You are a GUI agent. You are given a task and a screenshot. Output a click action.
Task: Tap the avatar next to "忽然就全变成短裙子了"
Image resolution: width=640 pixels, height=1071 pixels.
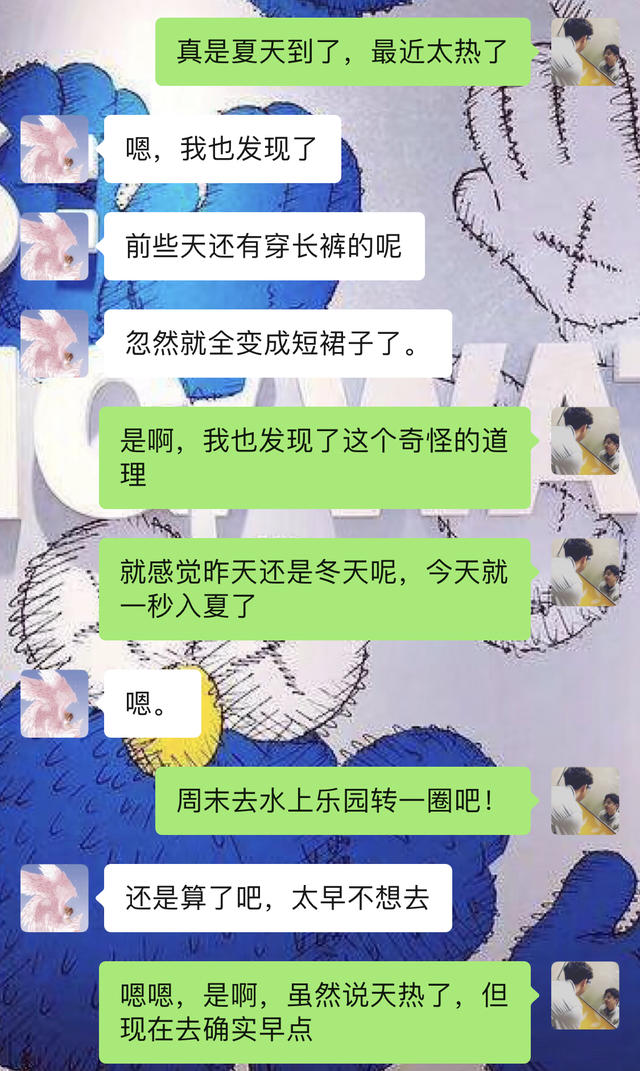pos(54,343)
